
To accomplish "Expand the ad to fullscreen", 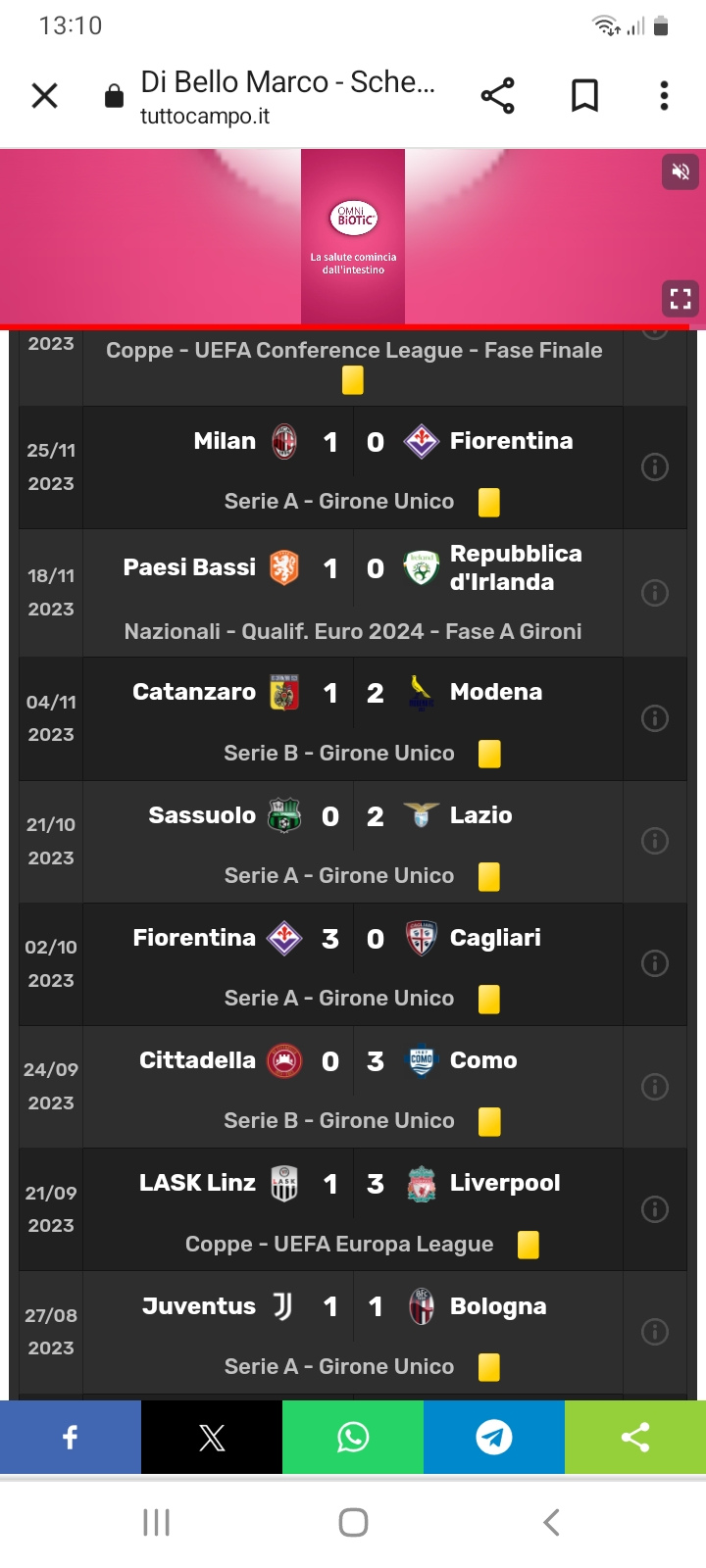I will click(x=681, y=299).
